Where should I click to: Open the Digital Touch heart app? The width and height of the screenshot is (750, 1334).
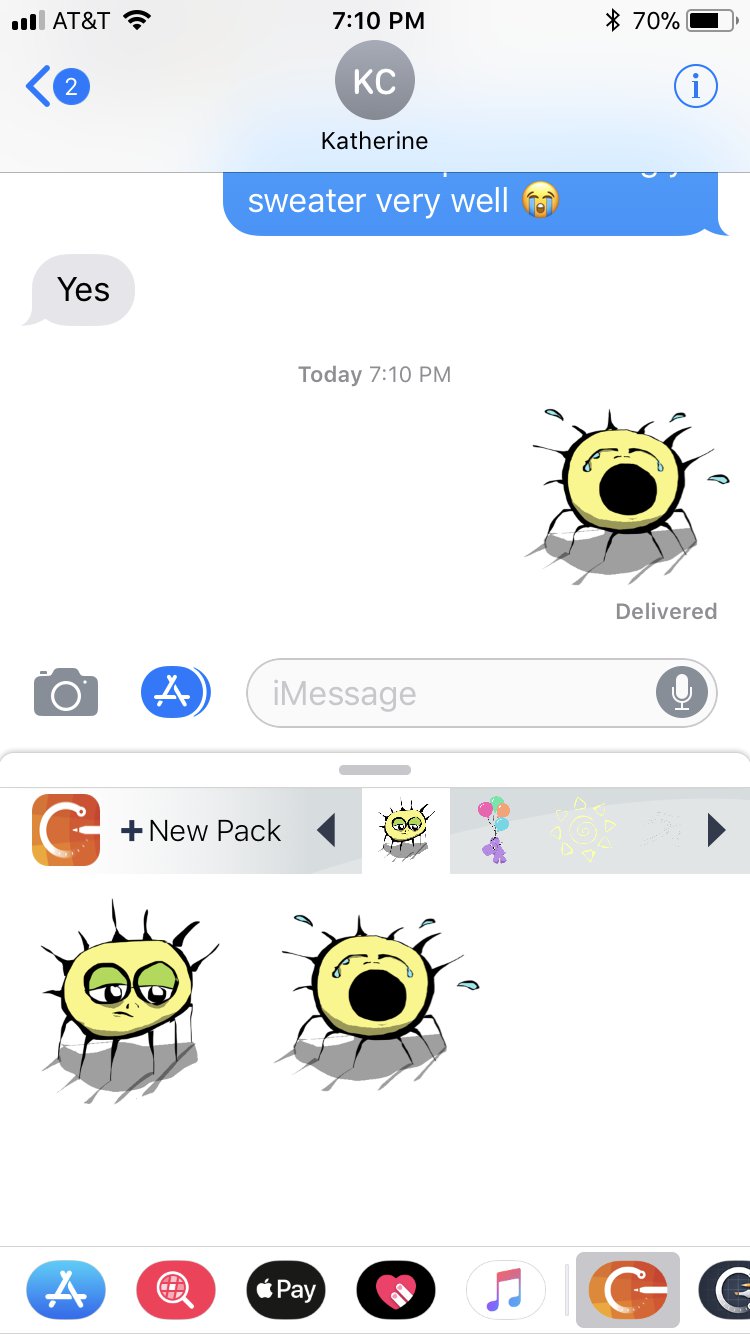395,1291
